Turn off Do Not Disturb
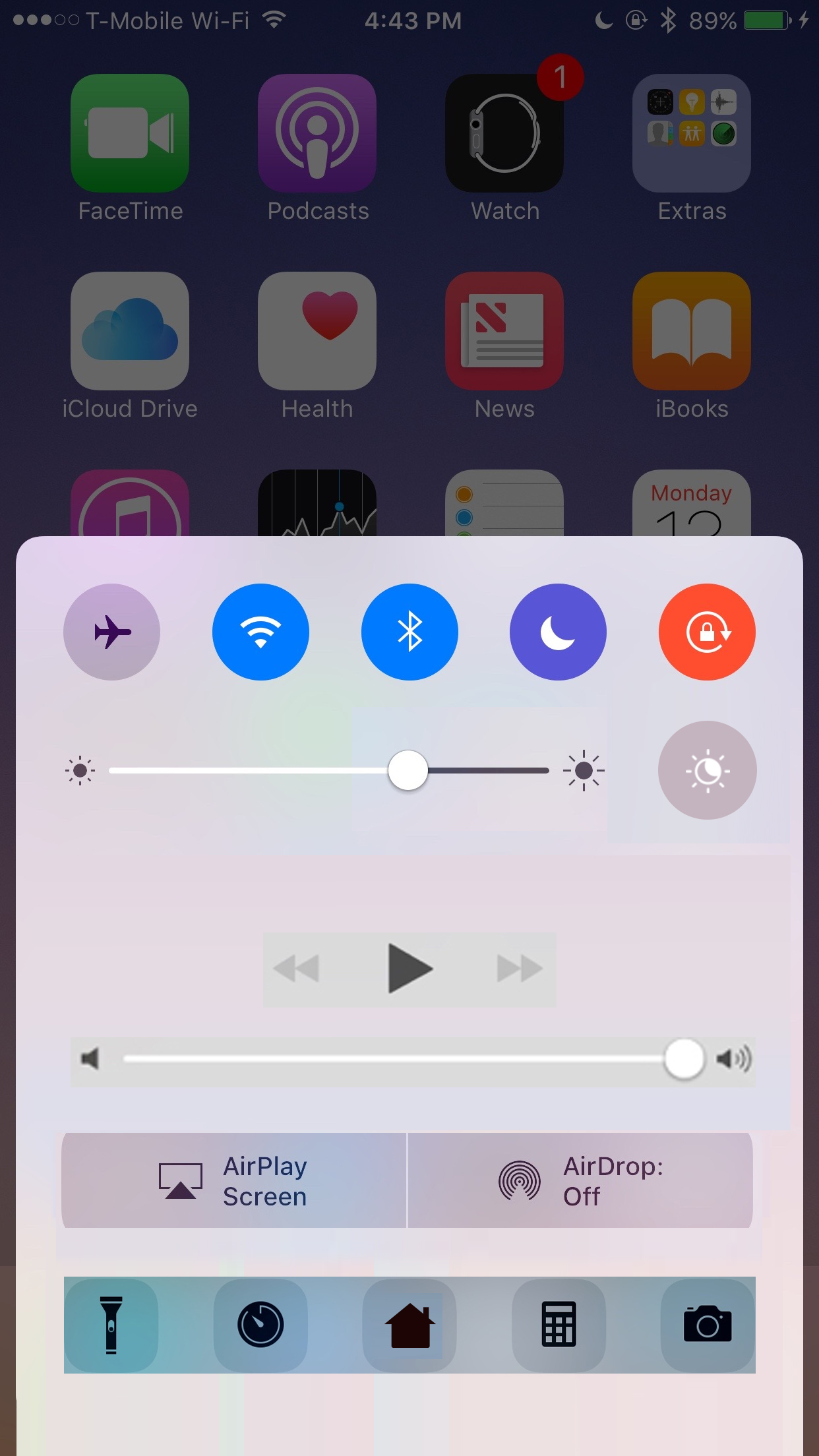Image resolution: width=819 pixels, height=1456 pixels. (x=558, y=632)
